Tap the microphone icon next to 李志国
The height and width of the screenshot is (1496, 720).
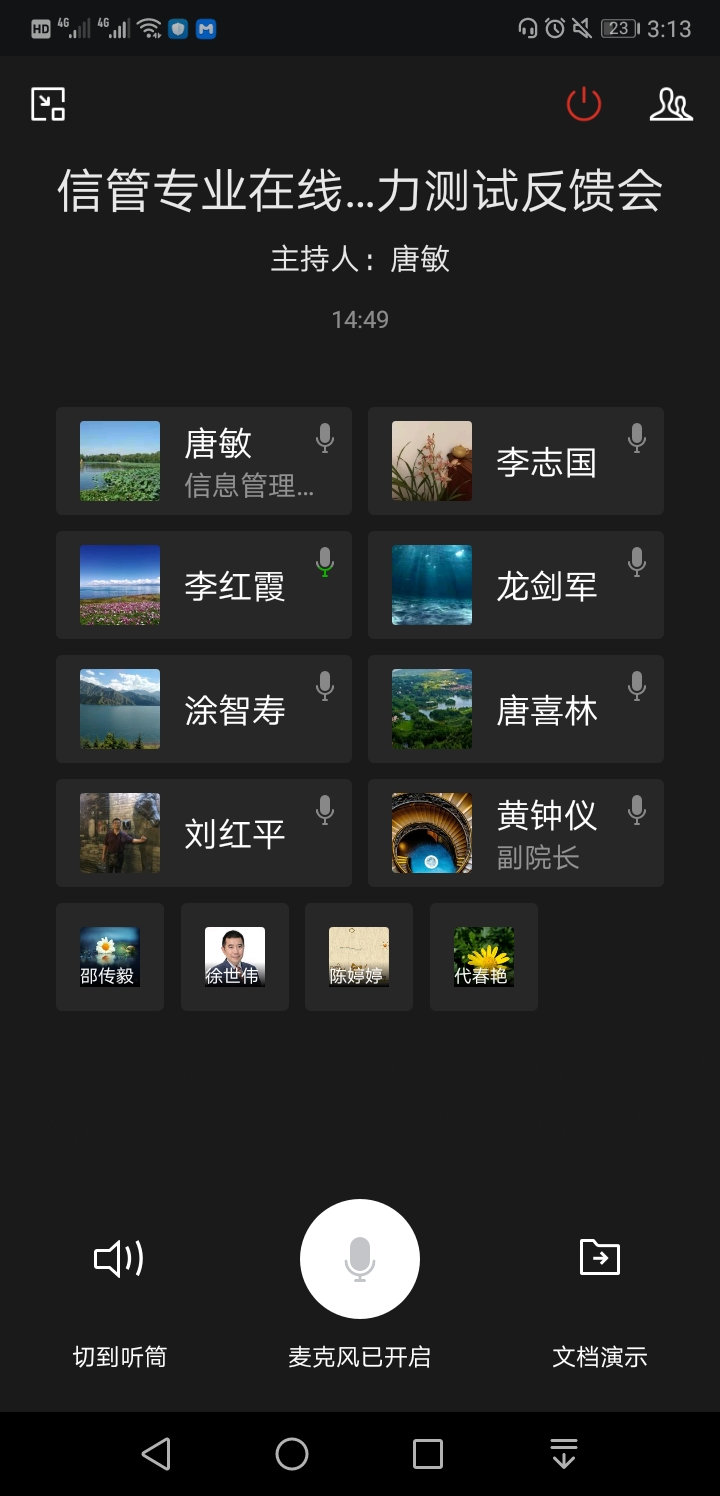tap(636, 438)
